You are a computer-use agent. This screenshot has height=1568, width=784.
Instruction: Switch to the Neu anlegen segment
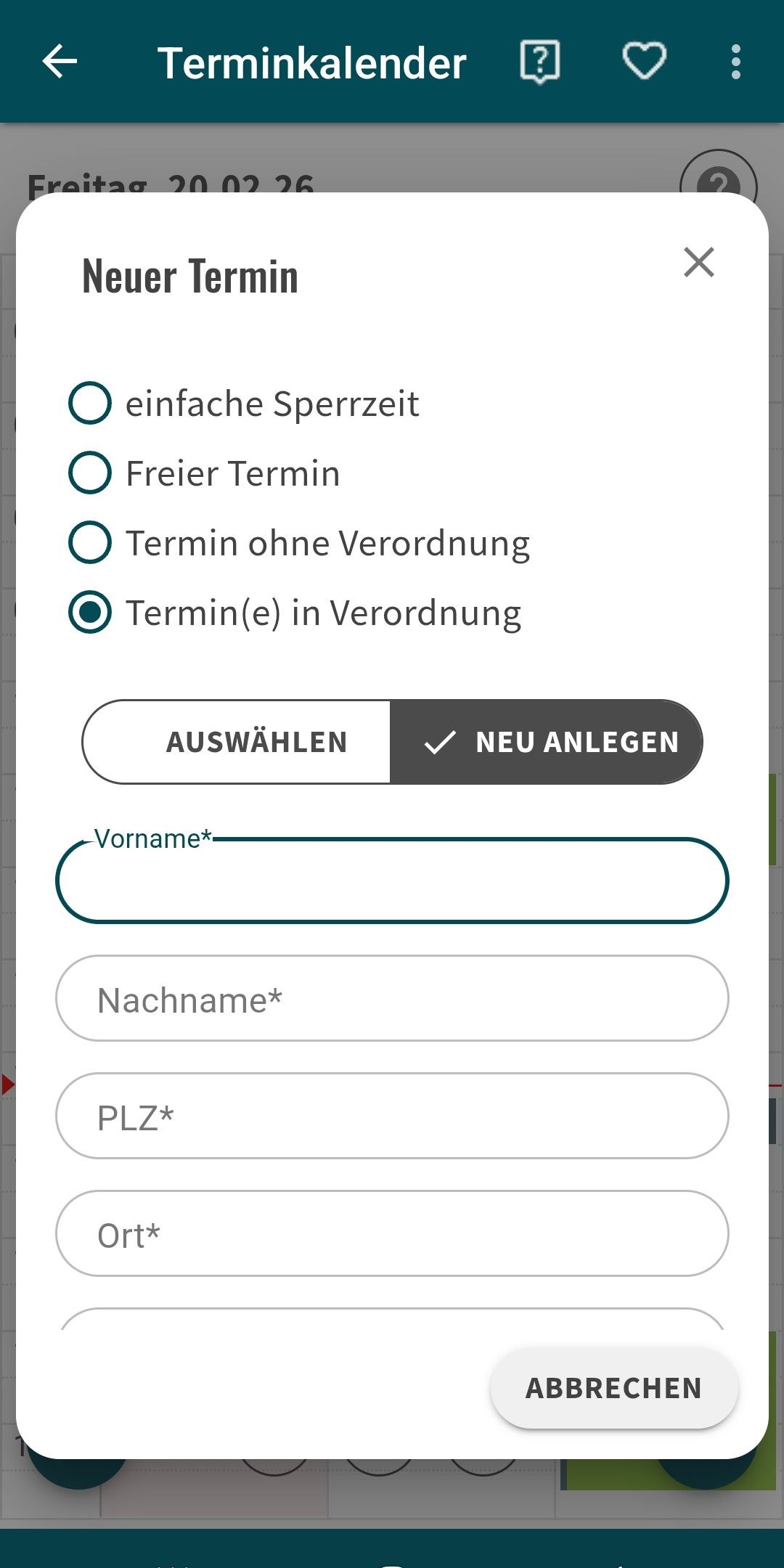click(546, 742)
